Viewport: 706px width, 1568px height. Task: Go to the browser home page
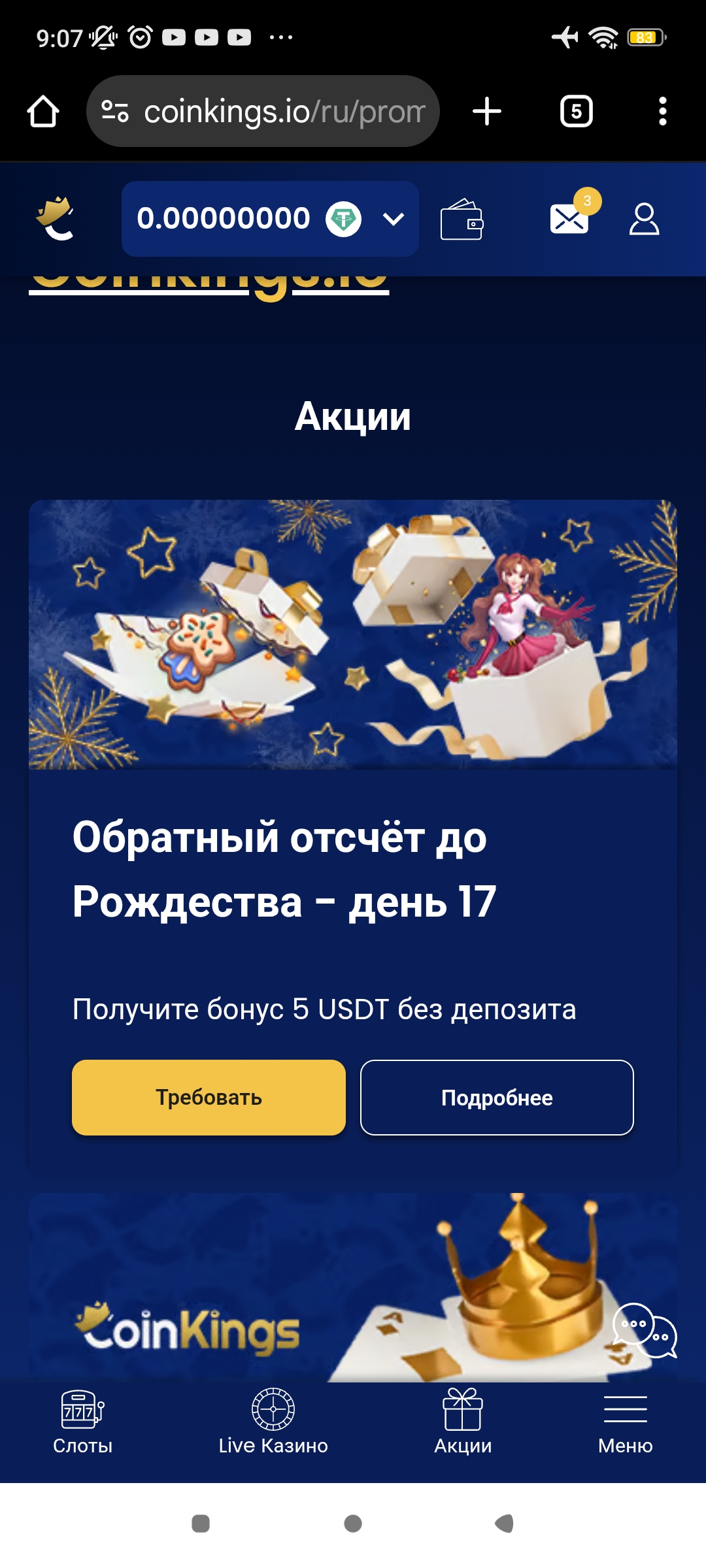pyautogui.click(x=43, y=112)
